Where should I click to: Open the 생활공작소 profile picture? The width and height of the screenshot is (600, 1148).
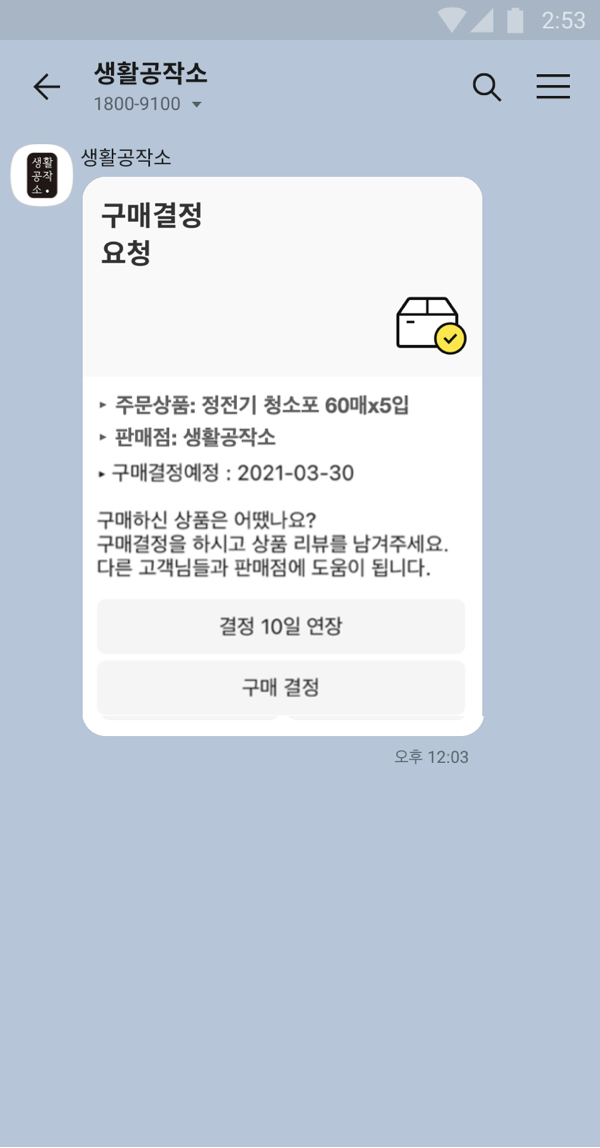pyautogui.click(x=42, y=175)
